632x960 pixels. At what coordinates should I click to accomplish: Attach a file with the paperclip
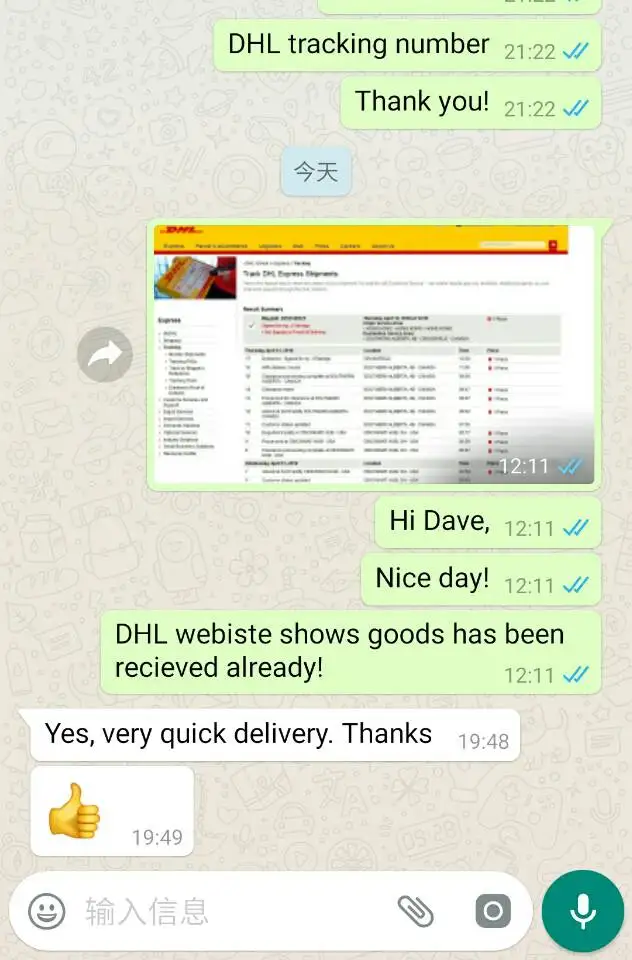(416, 911)
